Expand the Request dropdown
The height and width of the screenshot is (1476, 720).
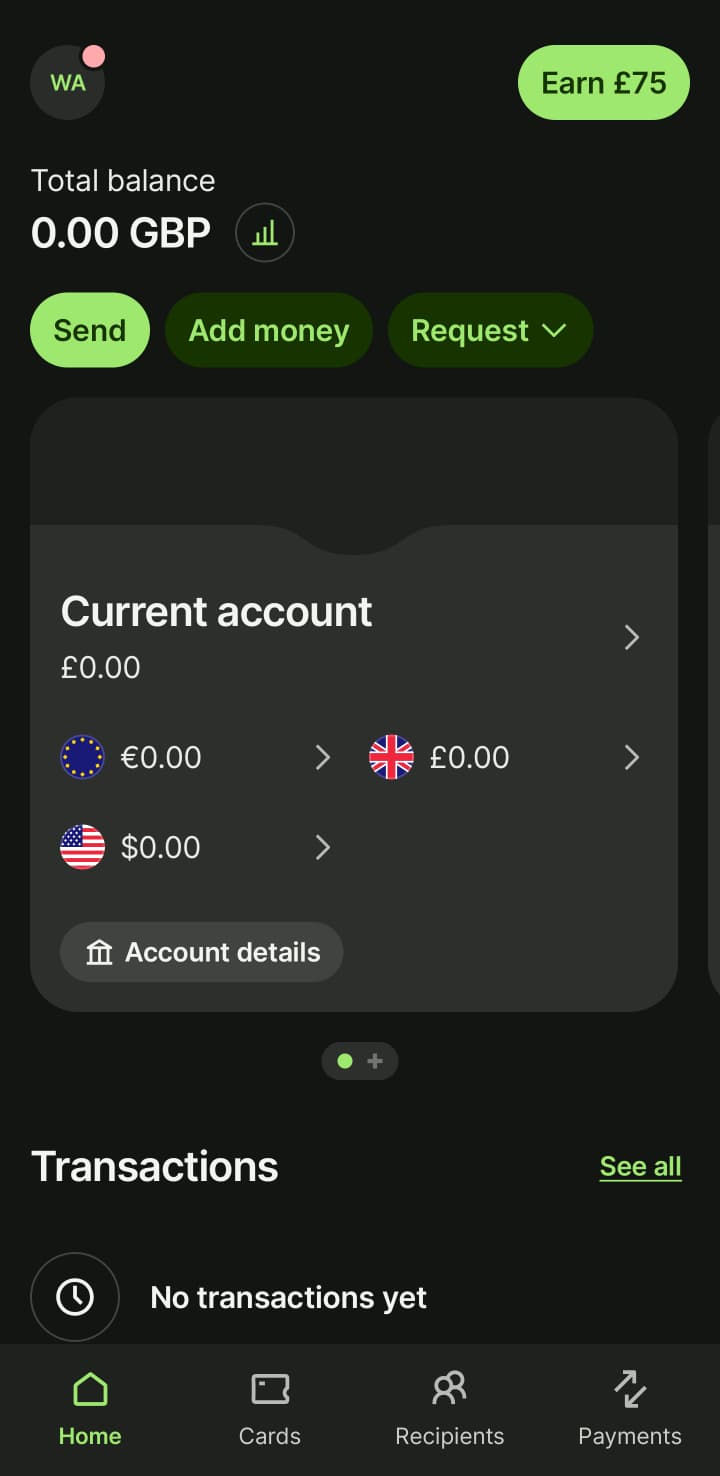[489, 330]
